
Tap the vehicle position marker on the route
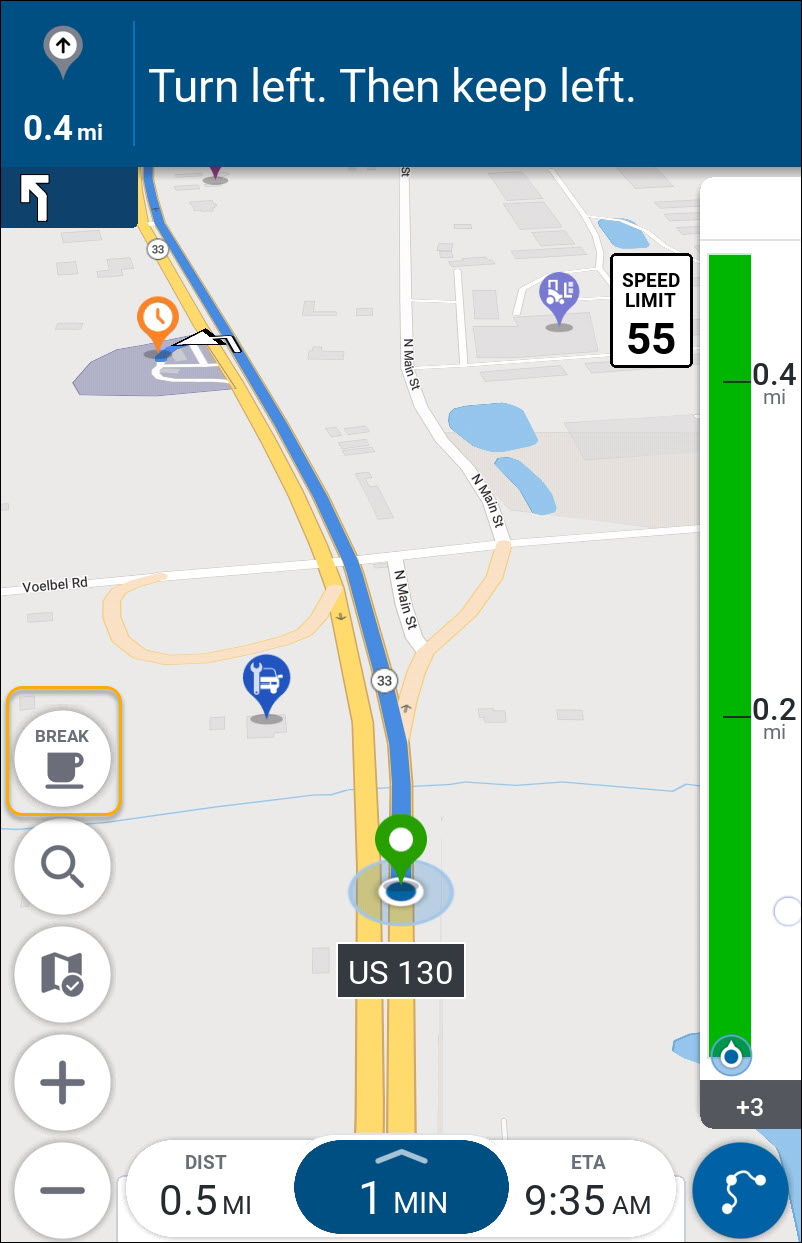point(401,893)
